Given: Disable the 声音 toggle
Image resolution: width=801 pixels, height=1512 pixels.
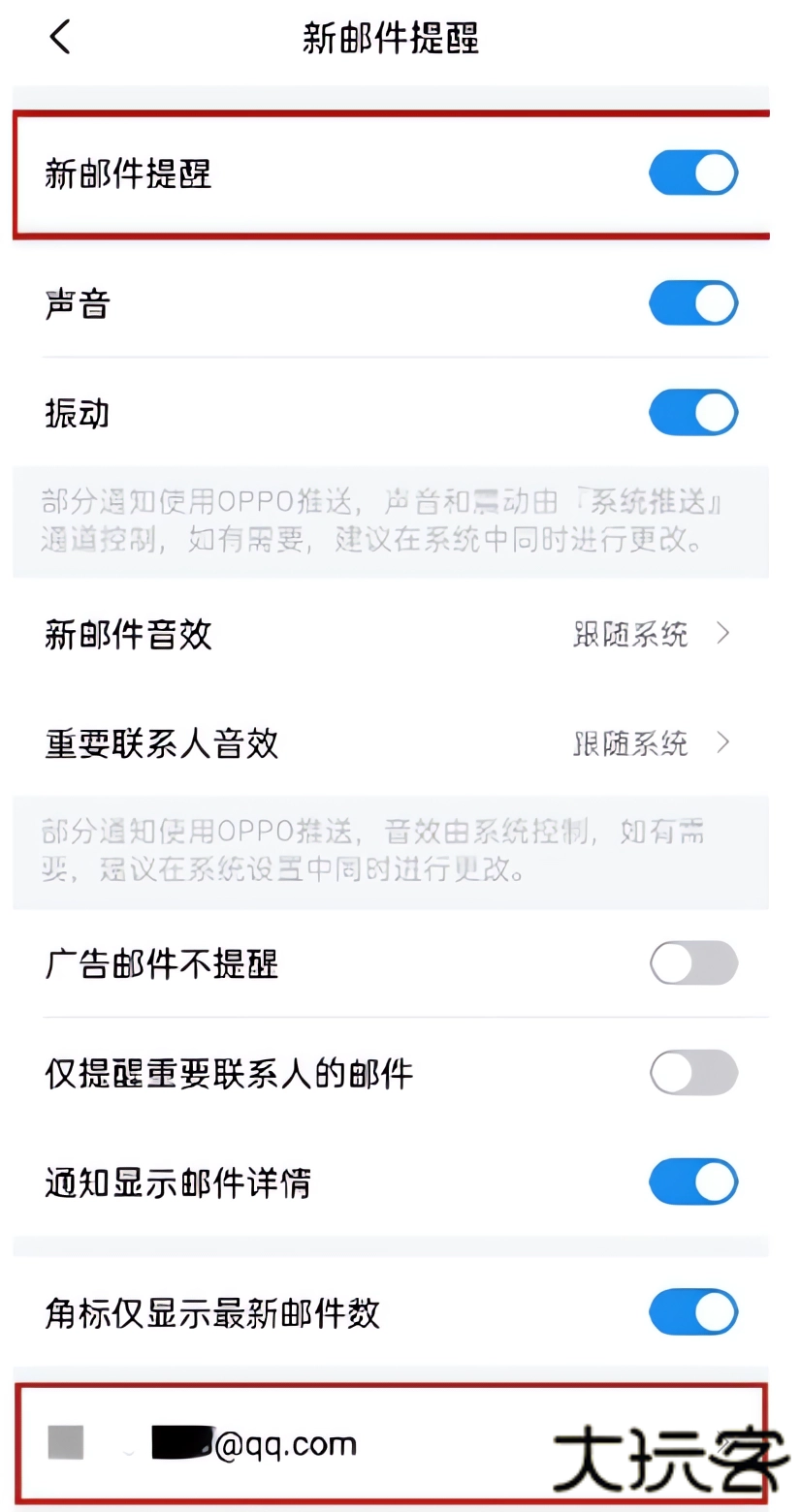Looking at the screenshot, I should pos(692,303).
